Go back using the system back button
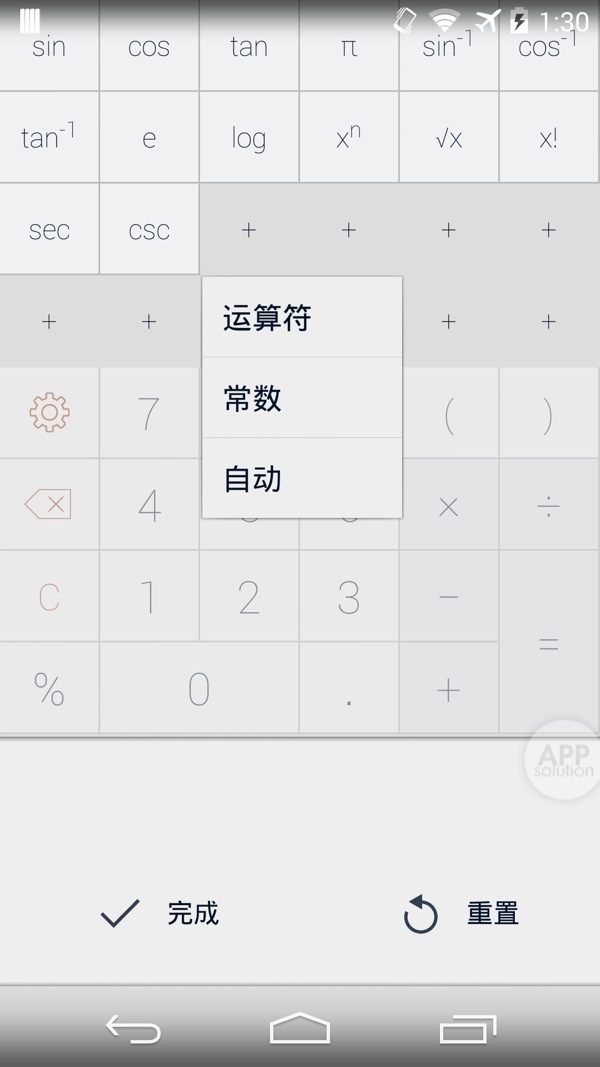This screenshot has height=1067, width=600. [133, 1028]
